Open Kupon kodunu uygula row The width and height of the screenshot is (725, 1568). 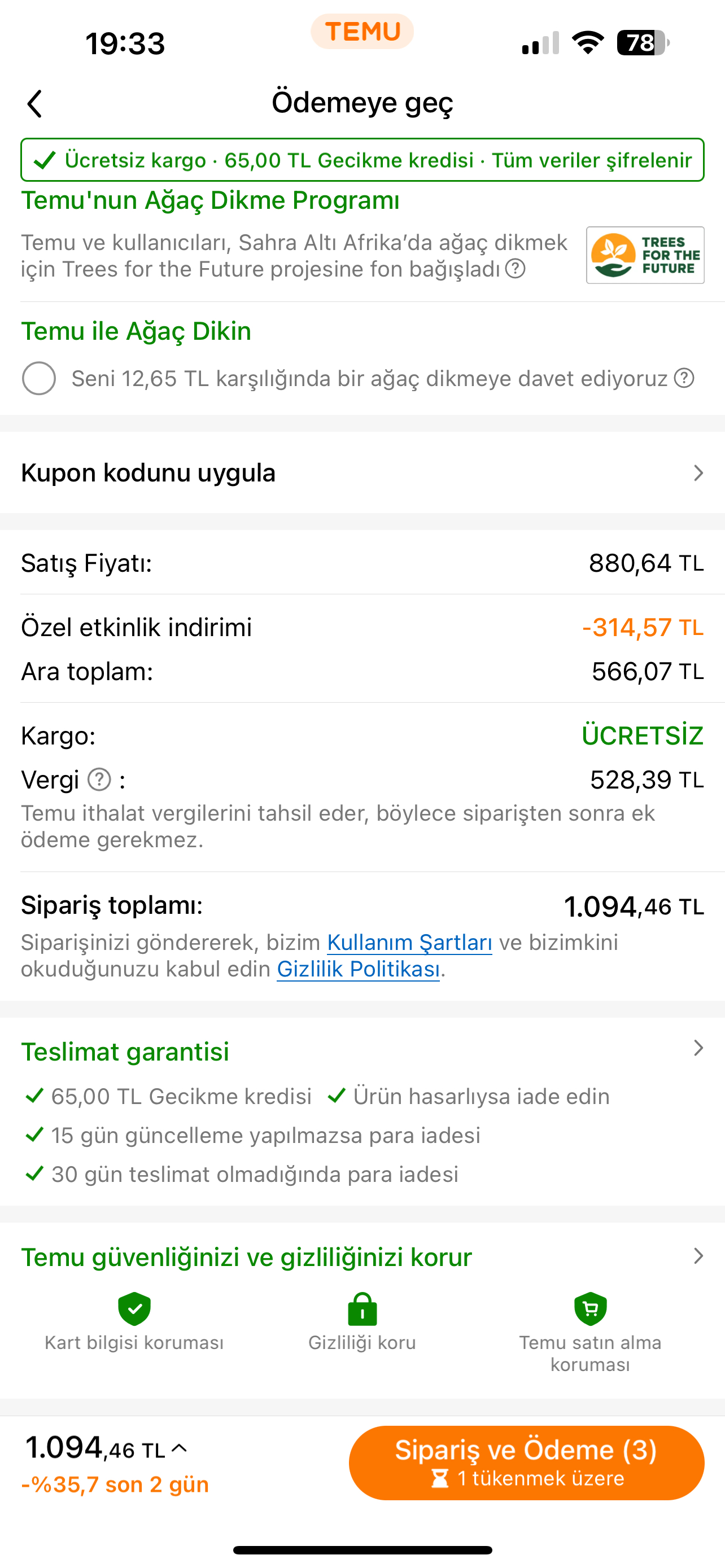click(x=362, y=473)
